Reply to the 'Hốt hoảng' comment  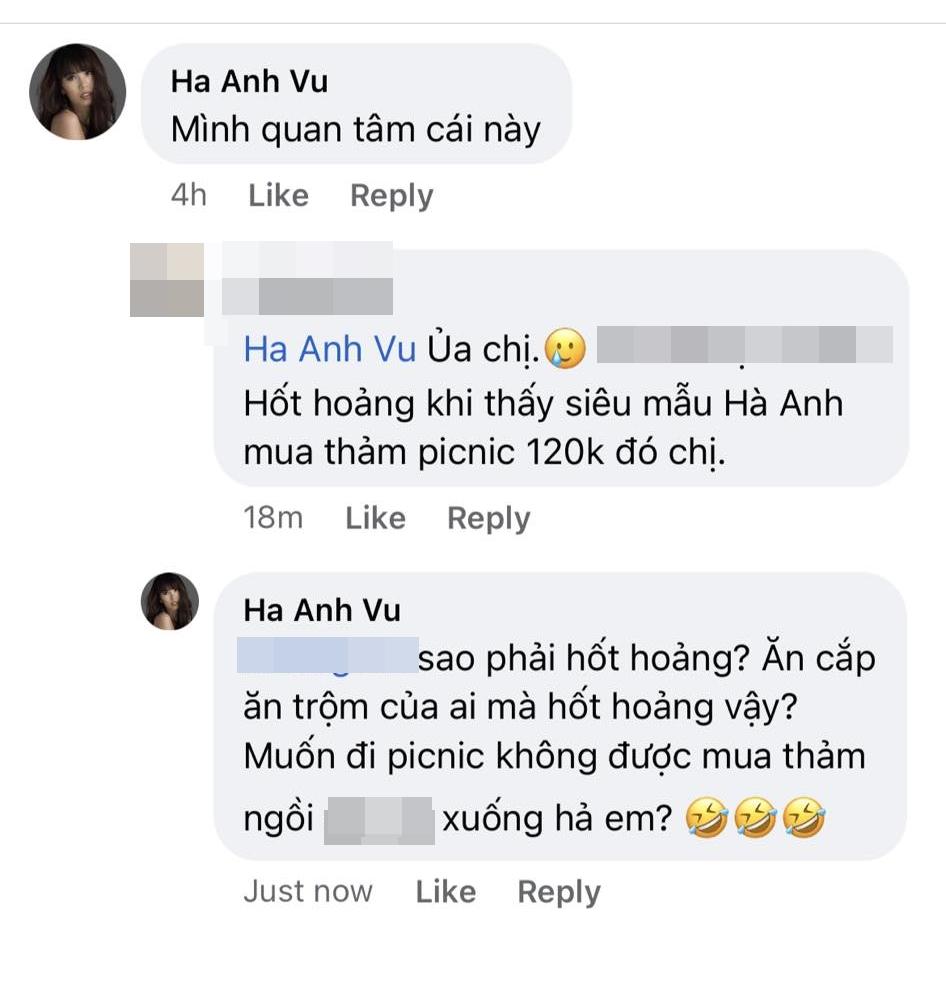[x=487, y=518]
